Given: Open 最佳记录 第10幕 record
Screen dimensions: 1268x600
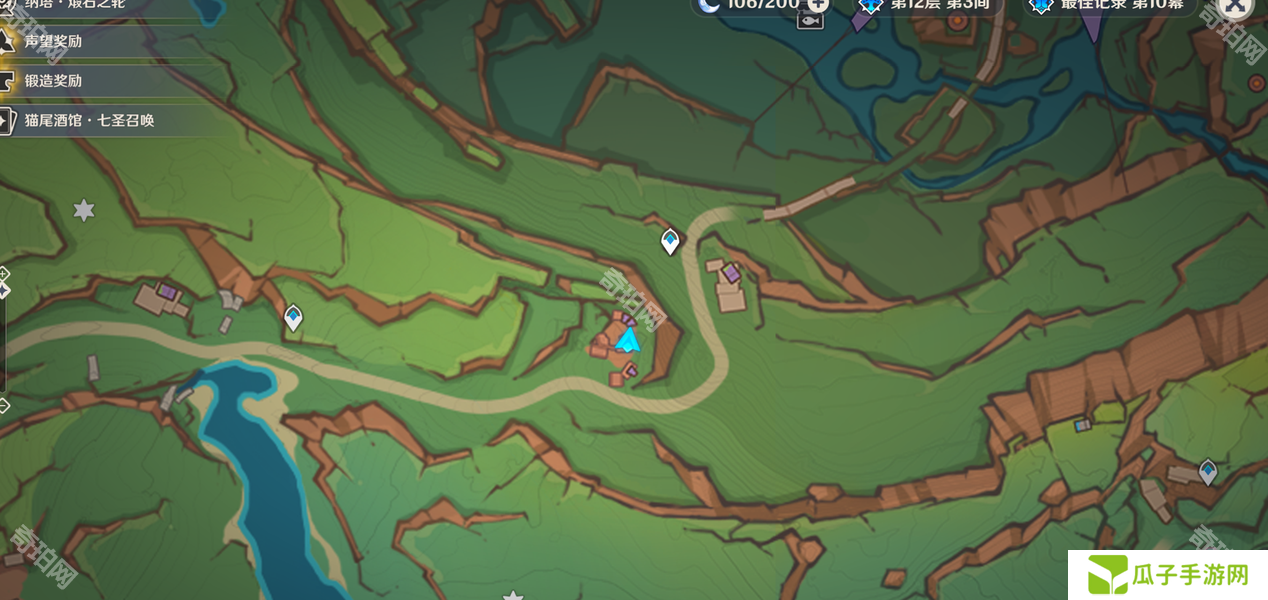Looking at the screenshot, I should tap(1110, 5).
